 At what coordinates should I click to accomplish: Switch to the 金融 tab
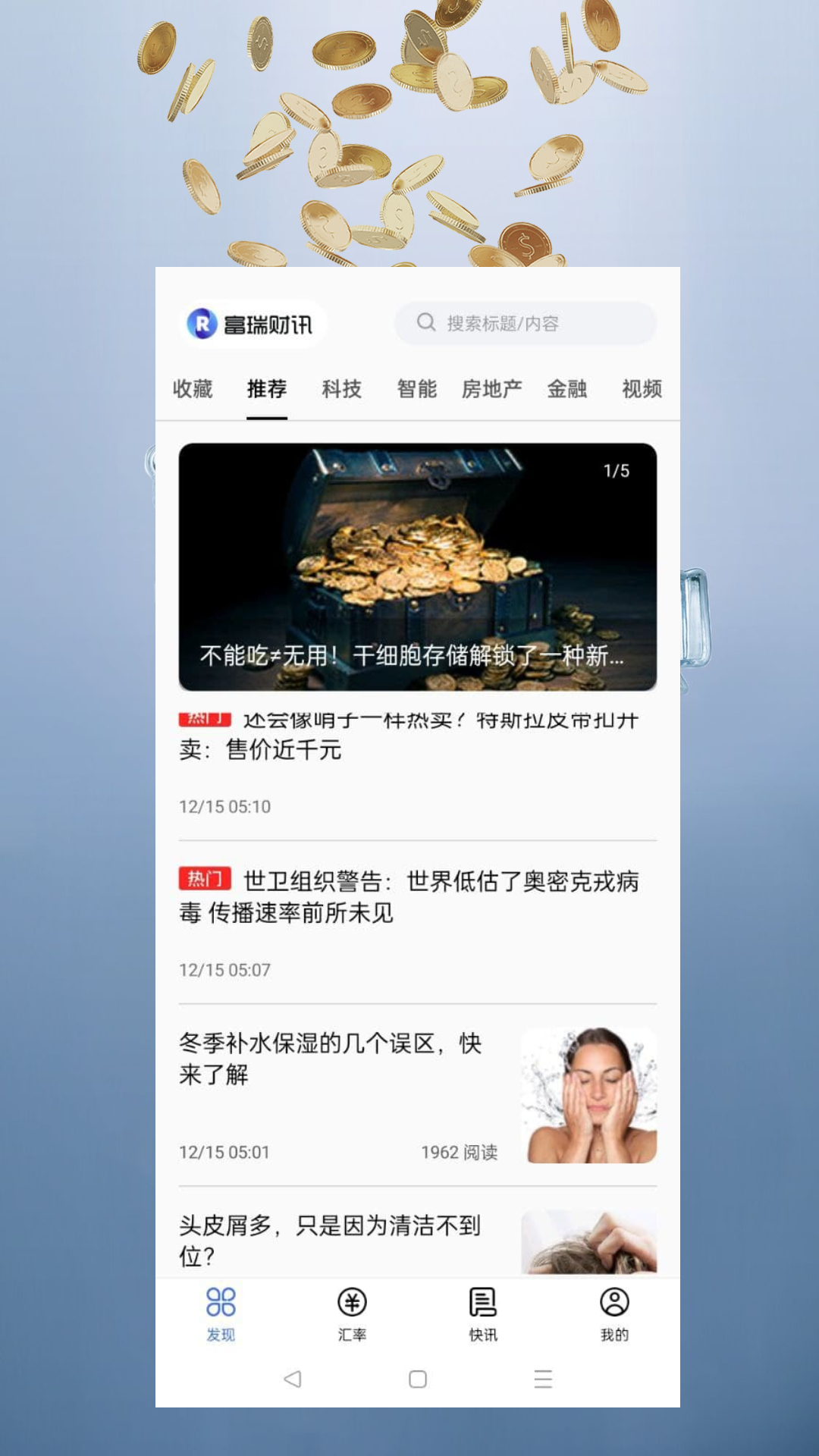click(x=566, y=389)
